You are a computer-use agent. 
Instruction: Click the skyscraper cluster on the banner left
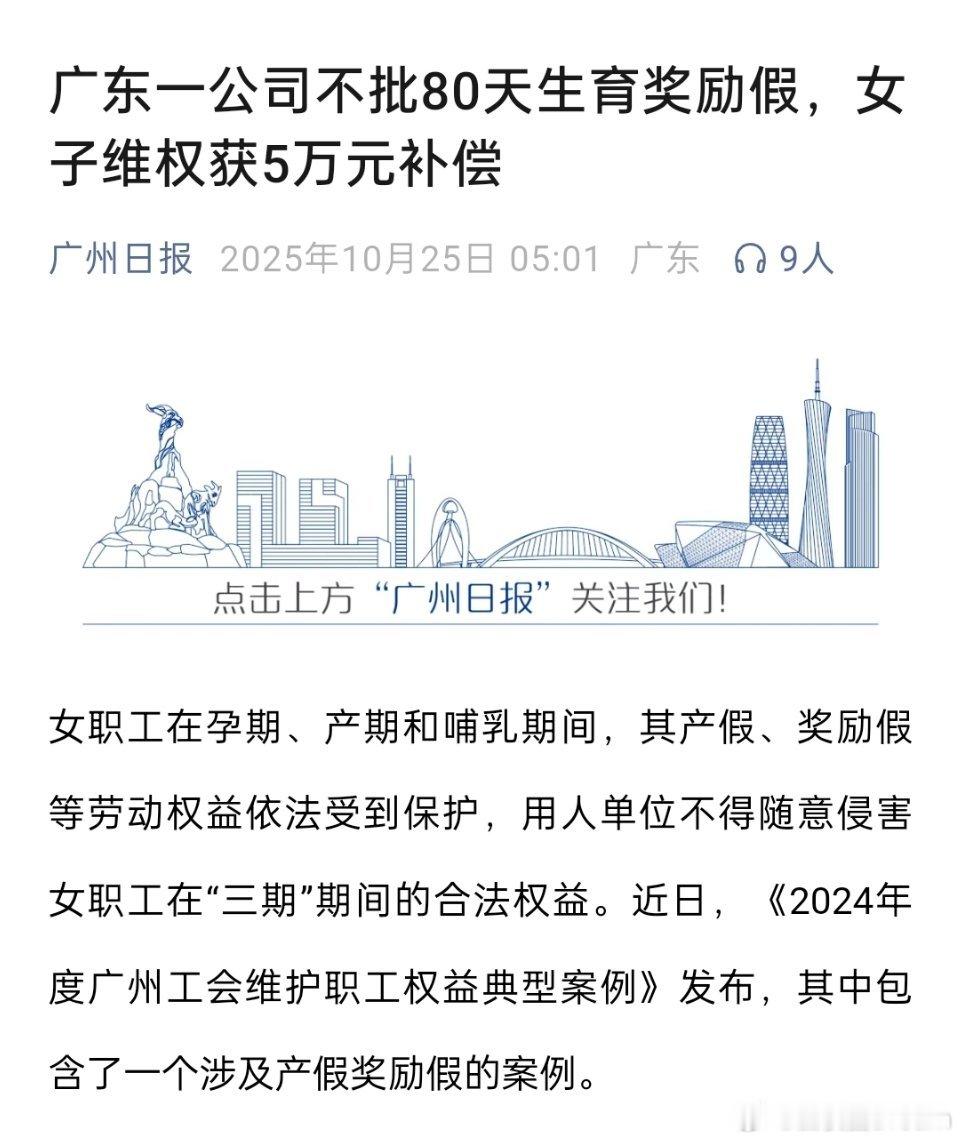(290, 510)
